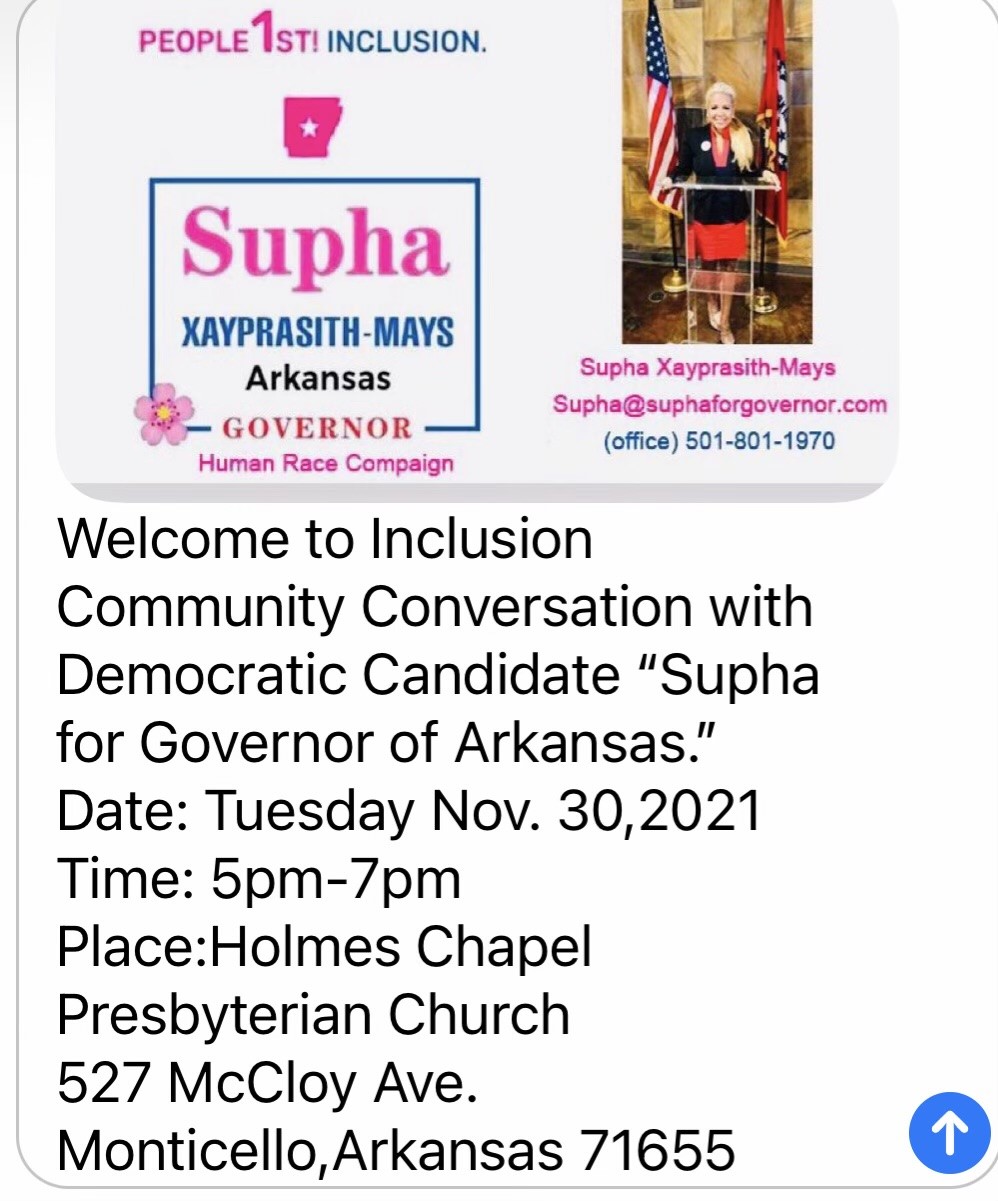998x1201 pixels.
Task: Send the message with blue arrow
Action: pos(948,1131)
